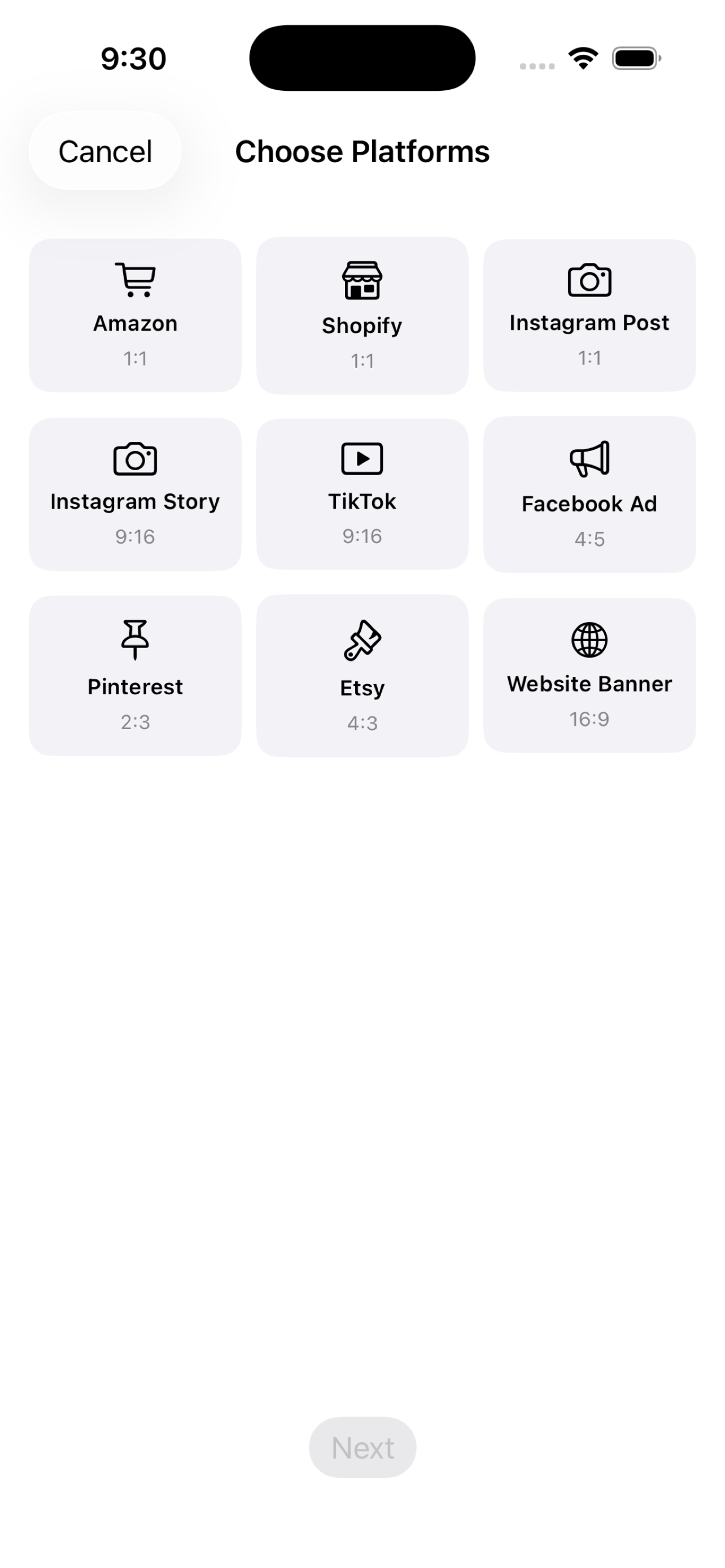The image size is (725, 1568).
Task: Tap the Facebook Ad card
Action: pos(589,494)
